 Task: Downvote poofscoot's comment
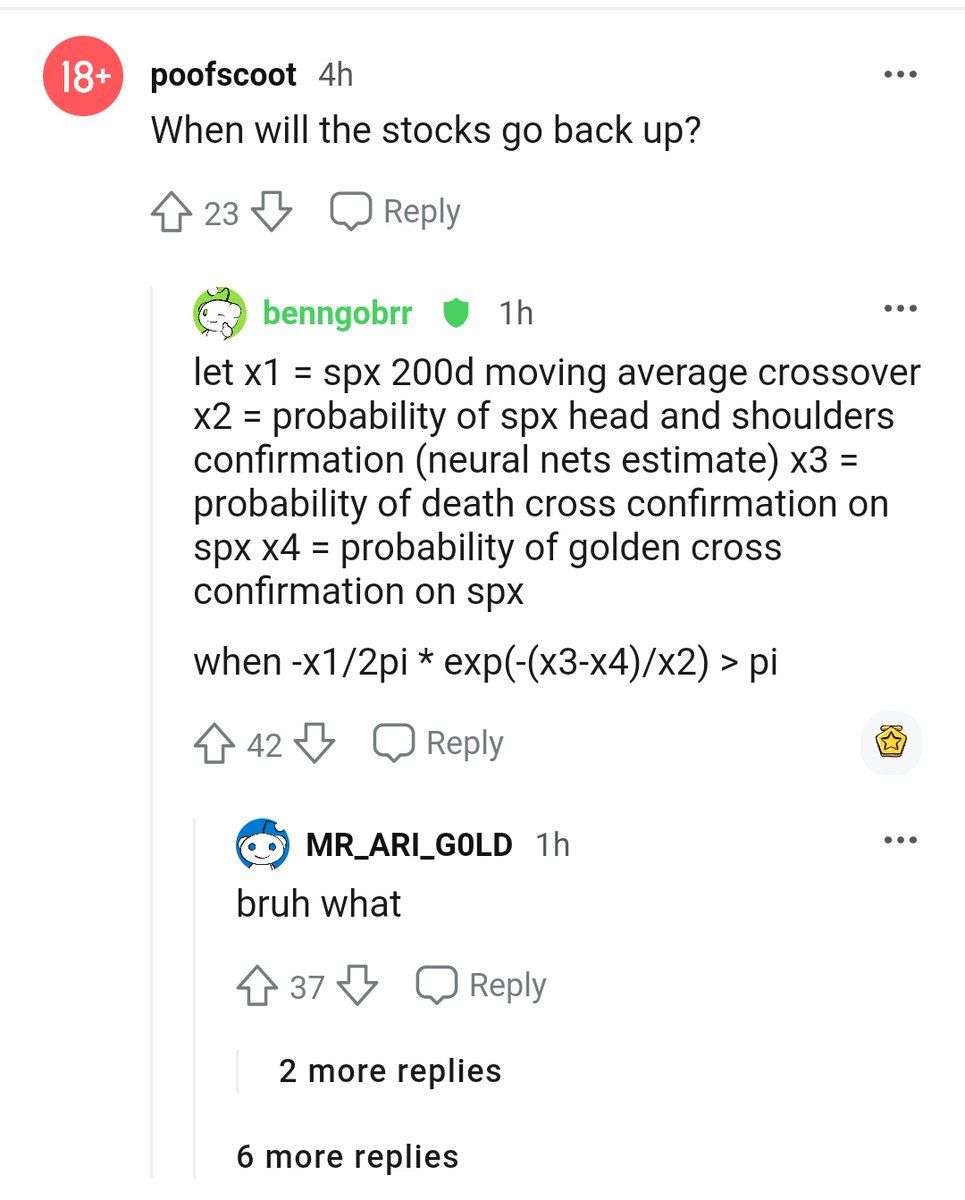(272, 212)
